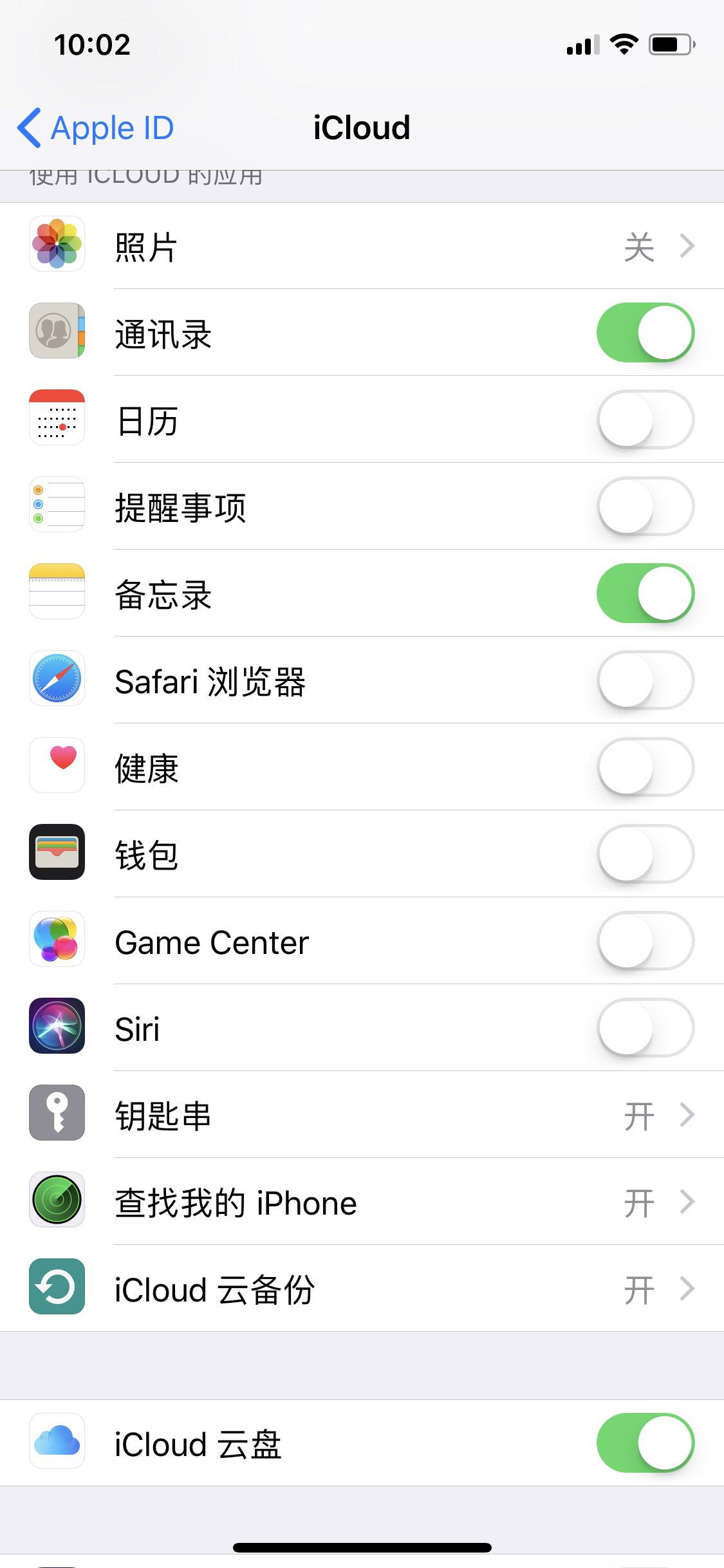Enable Siri iCloud toggle
This screenshot has width=724, height=1568.
(645, 1028)
